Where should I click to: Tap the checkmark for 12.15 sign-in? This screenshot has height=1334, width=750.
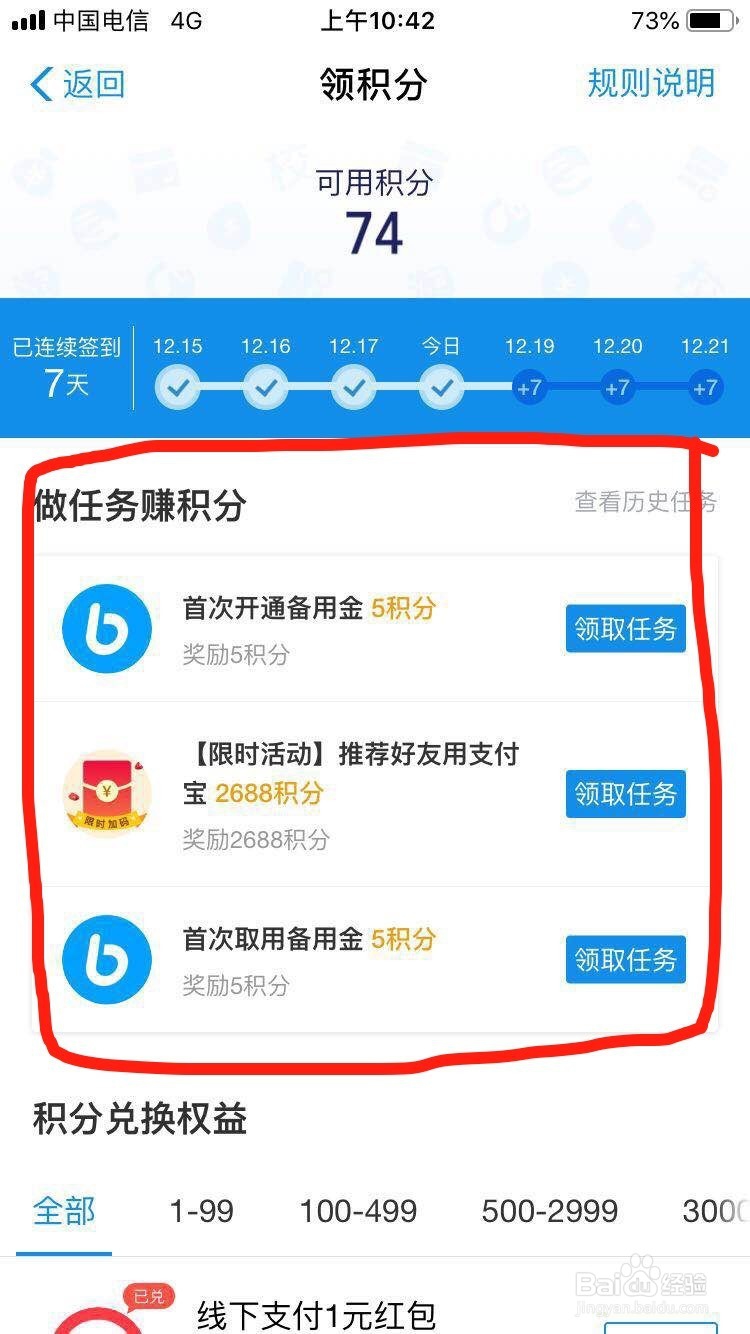[x=178, y=385]
